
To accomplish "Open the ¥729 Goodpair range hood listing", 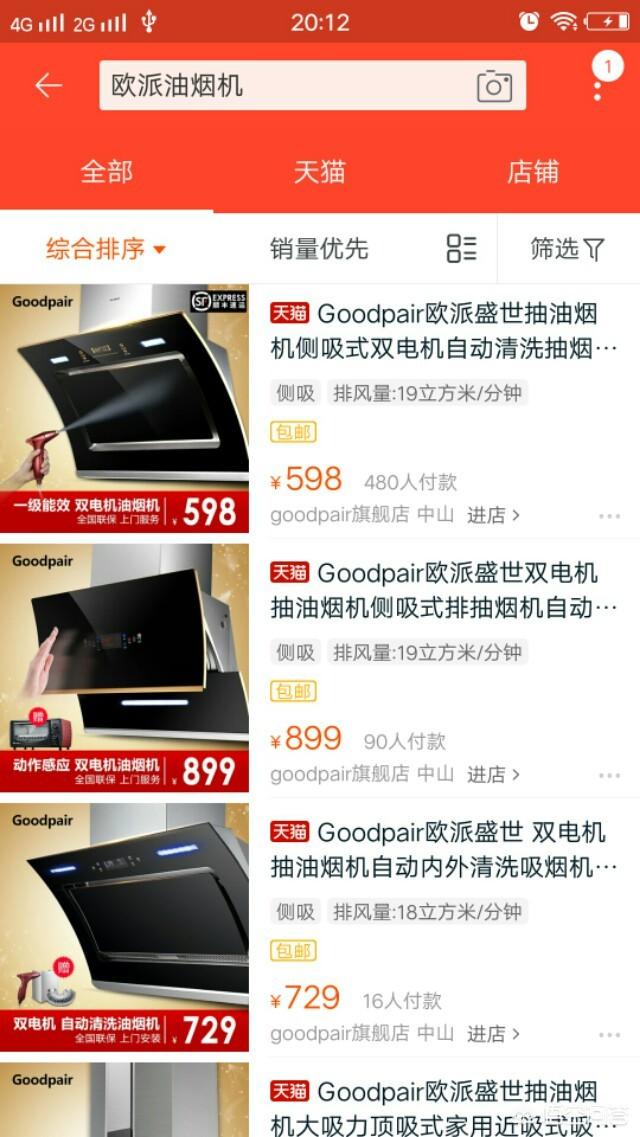I will [445, 849].
